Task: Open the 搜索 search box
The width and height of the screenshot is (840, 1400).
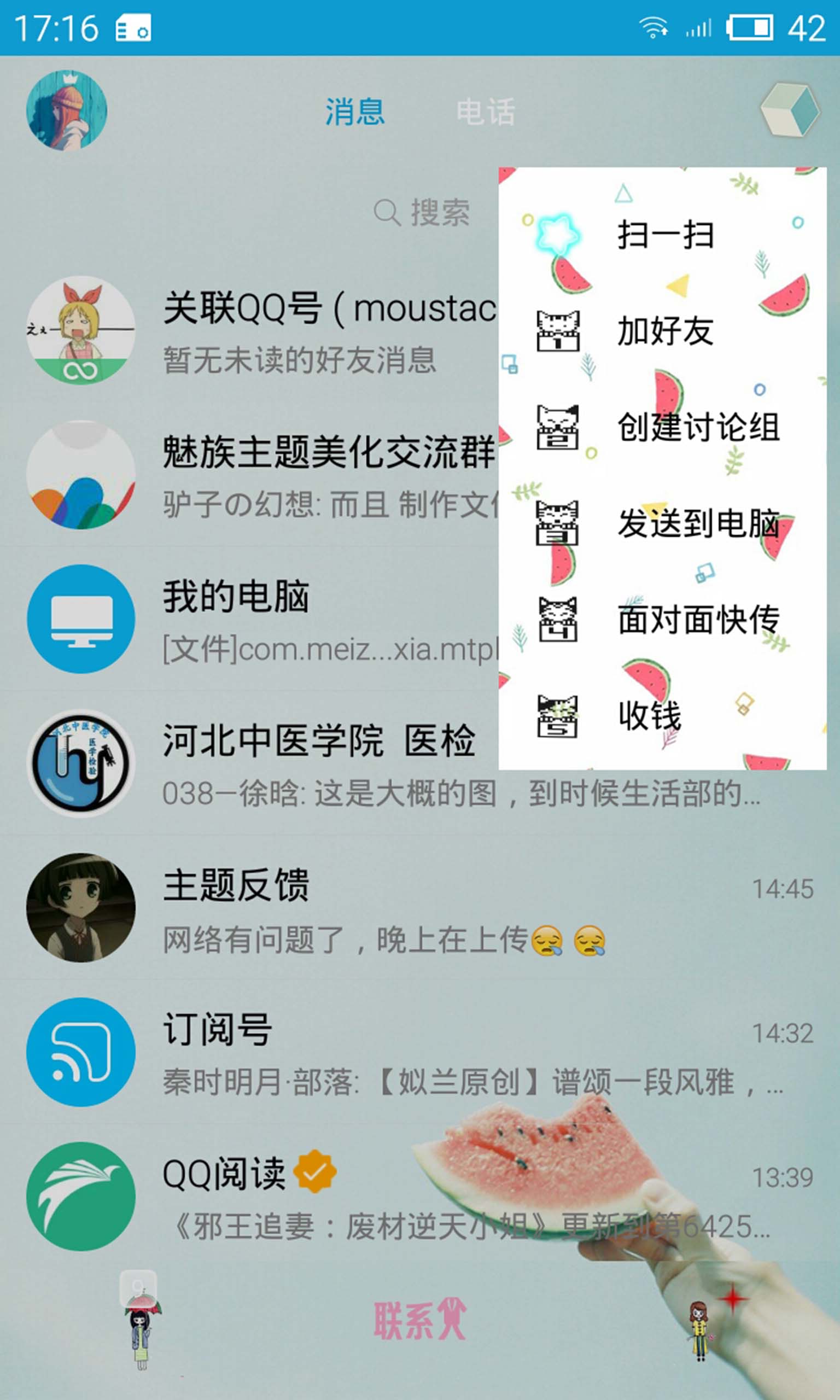Action: [x=422, y=213]
